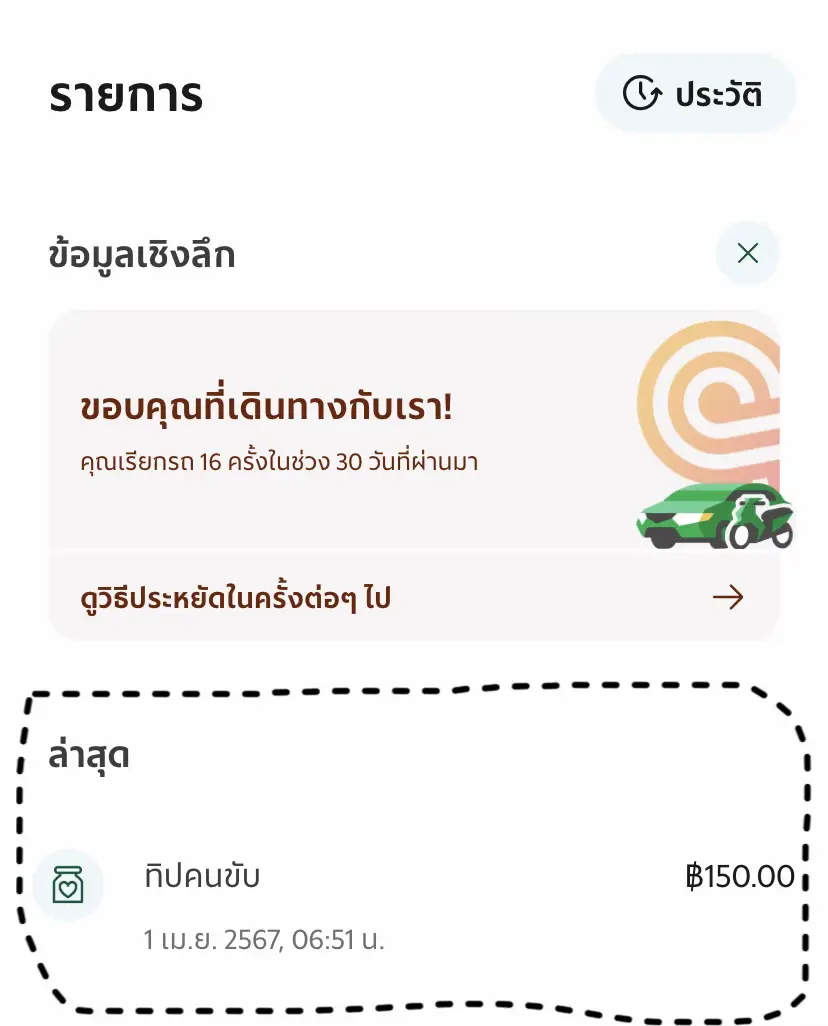This screenshot has width=828, height=1026.
Task: Tap the transaction date 1 เม.ย. 2567
Action: 265,939
